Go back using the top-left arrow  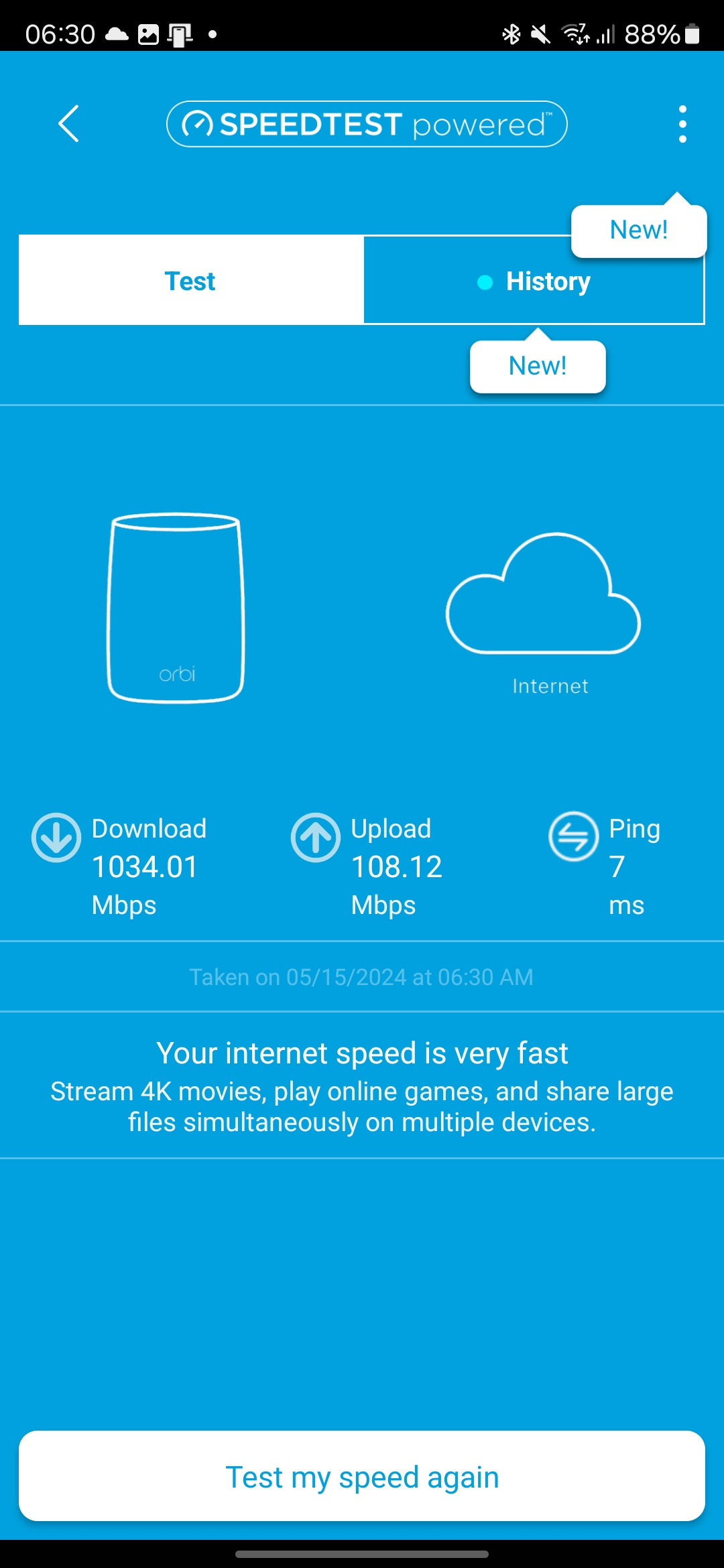click(68, 124)
